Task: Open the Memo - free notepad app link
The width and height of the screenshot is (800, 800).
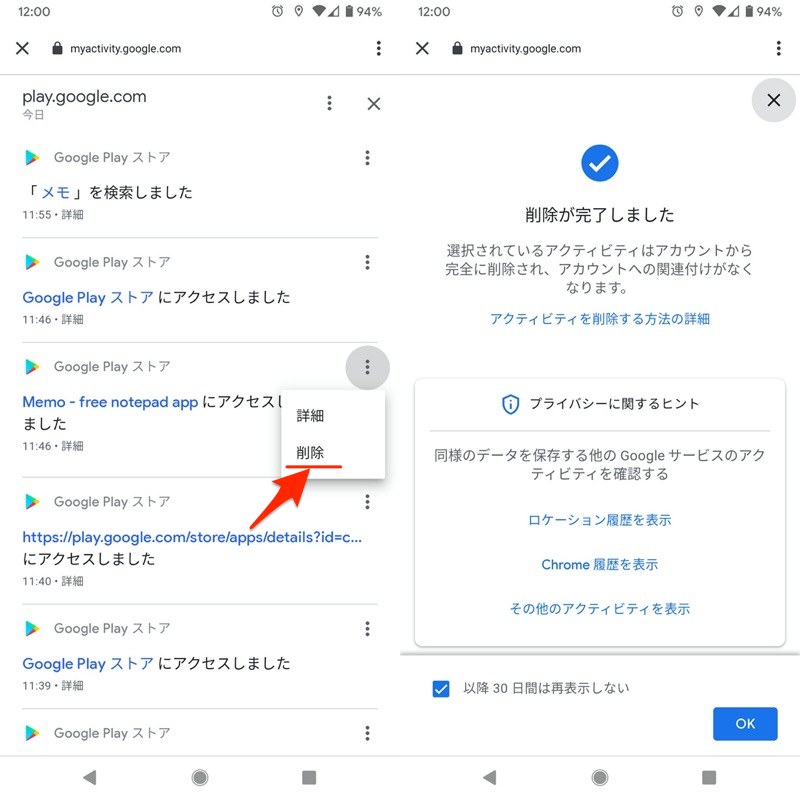Action: 110,401
